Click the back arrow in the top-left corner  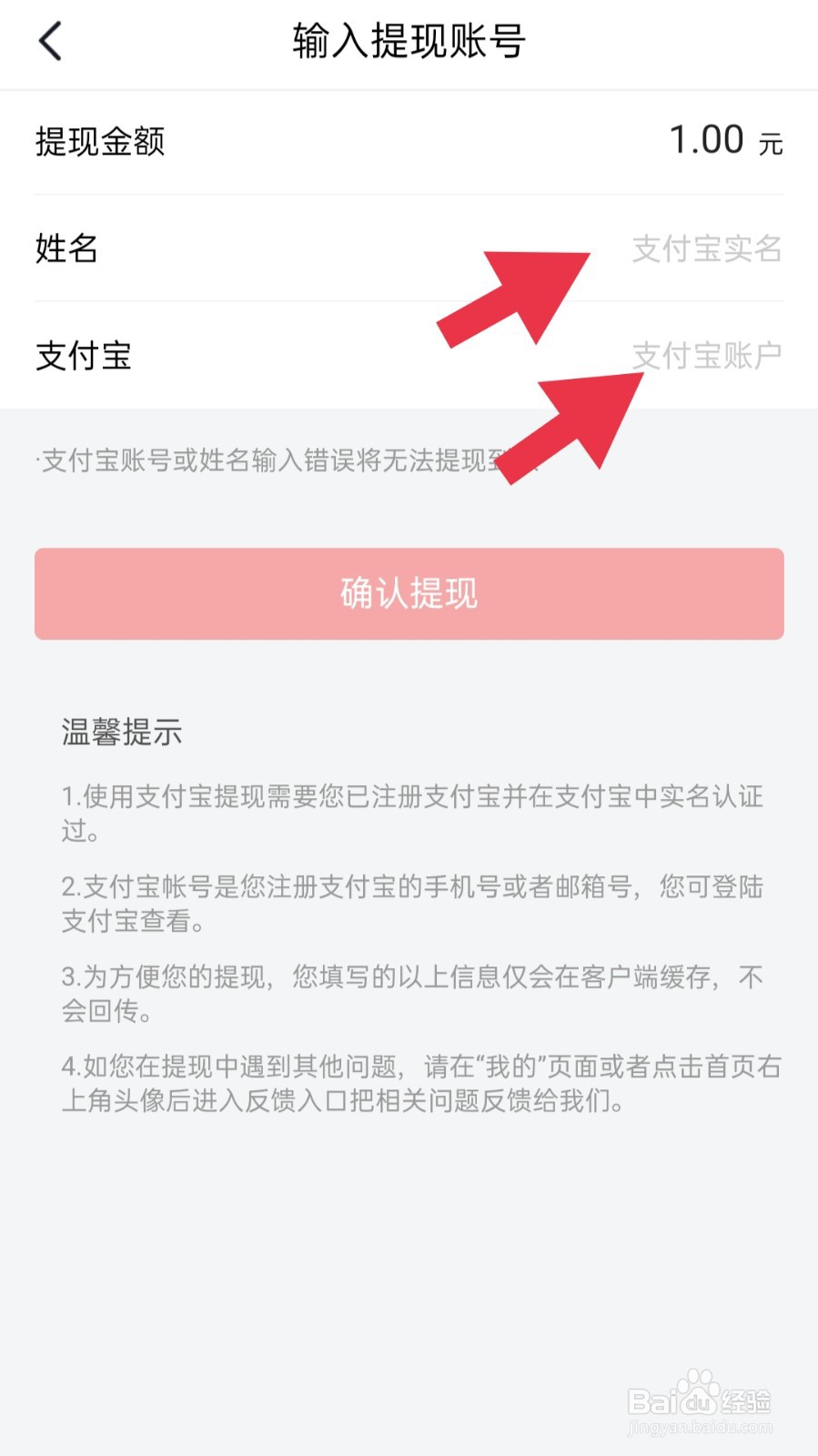click(x=50, y=41)
